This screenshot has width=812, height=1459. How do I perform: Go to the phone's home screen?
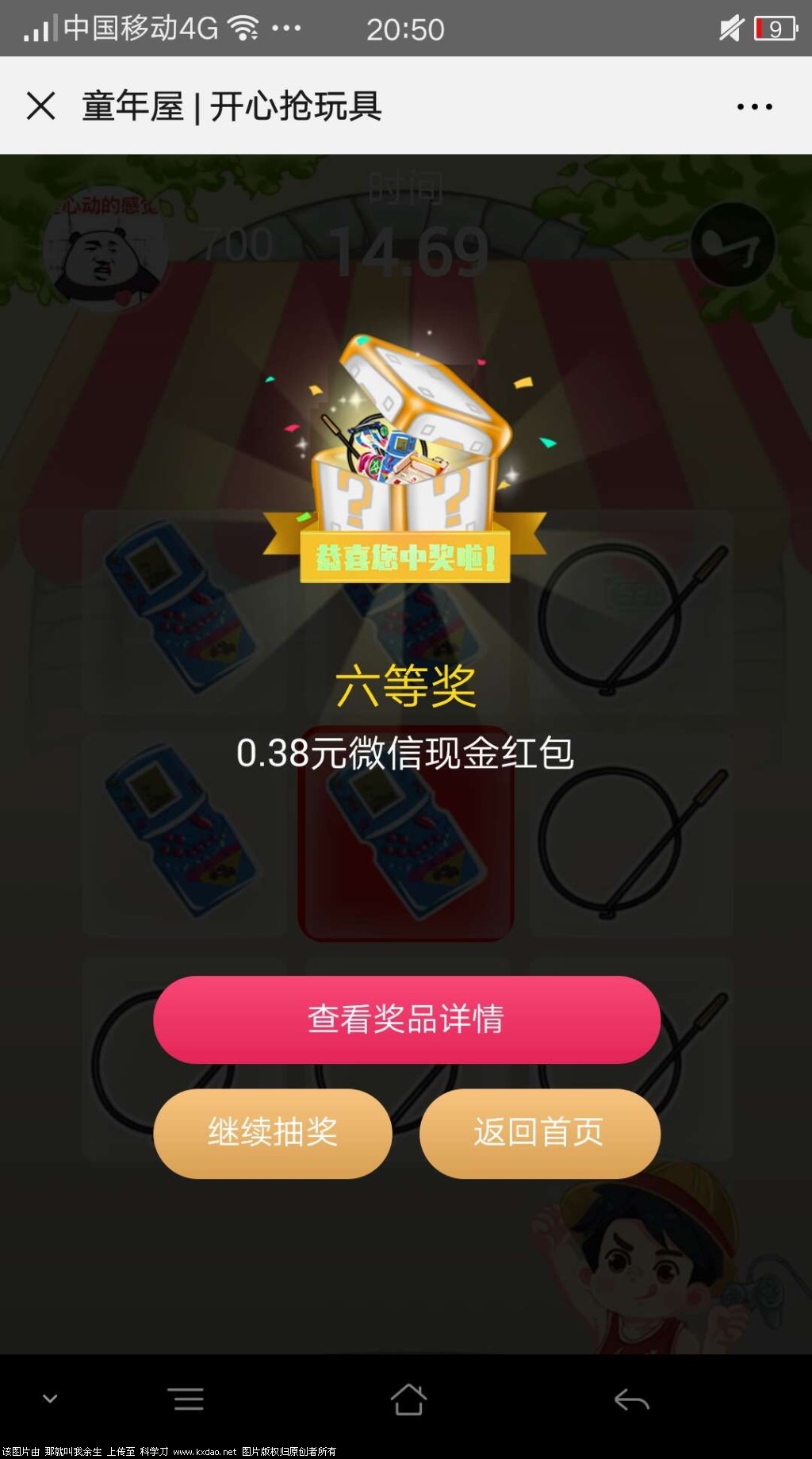408,1400
